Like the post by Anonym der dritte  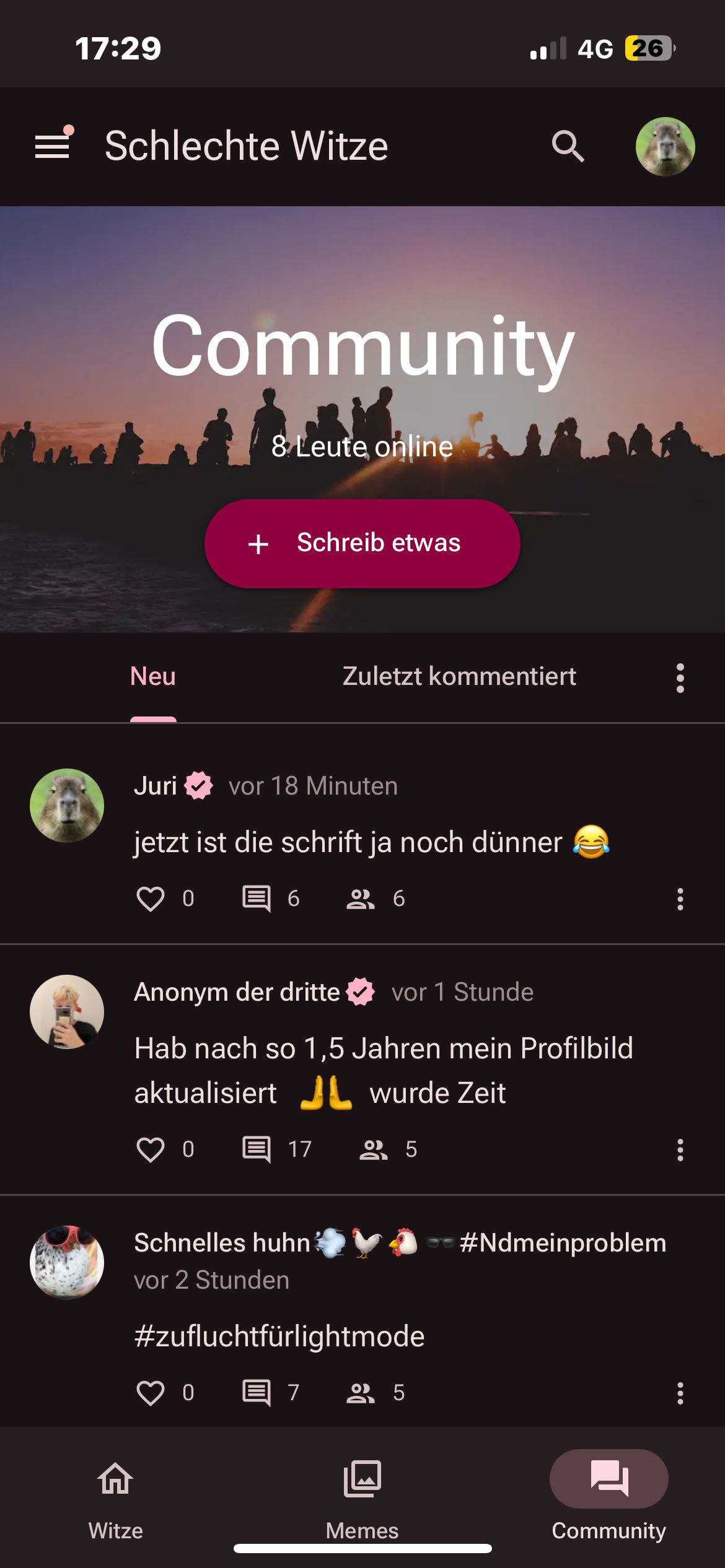tap(151, 1149)
